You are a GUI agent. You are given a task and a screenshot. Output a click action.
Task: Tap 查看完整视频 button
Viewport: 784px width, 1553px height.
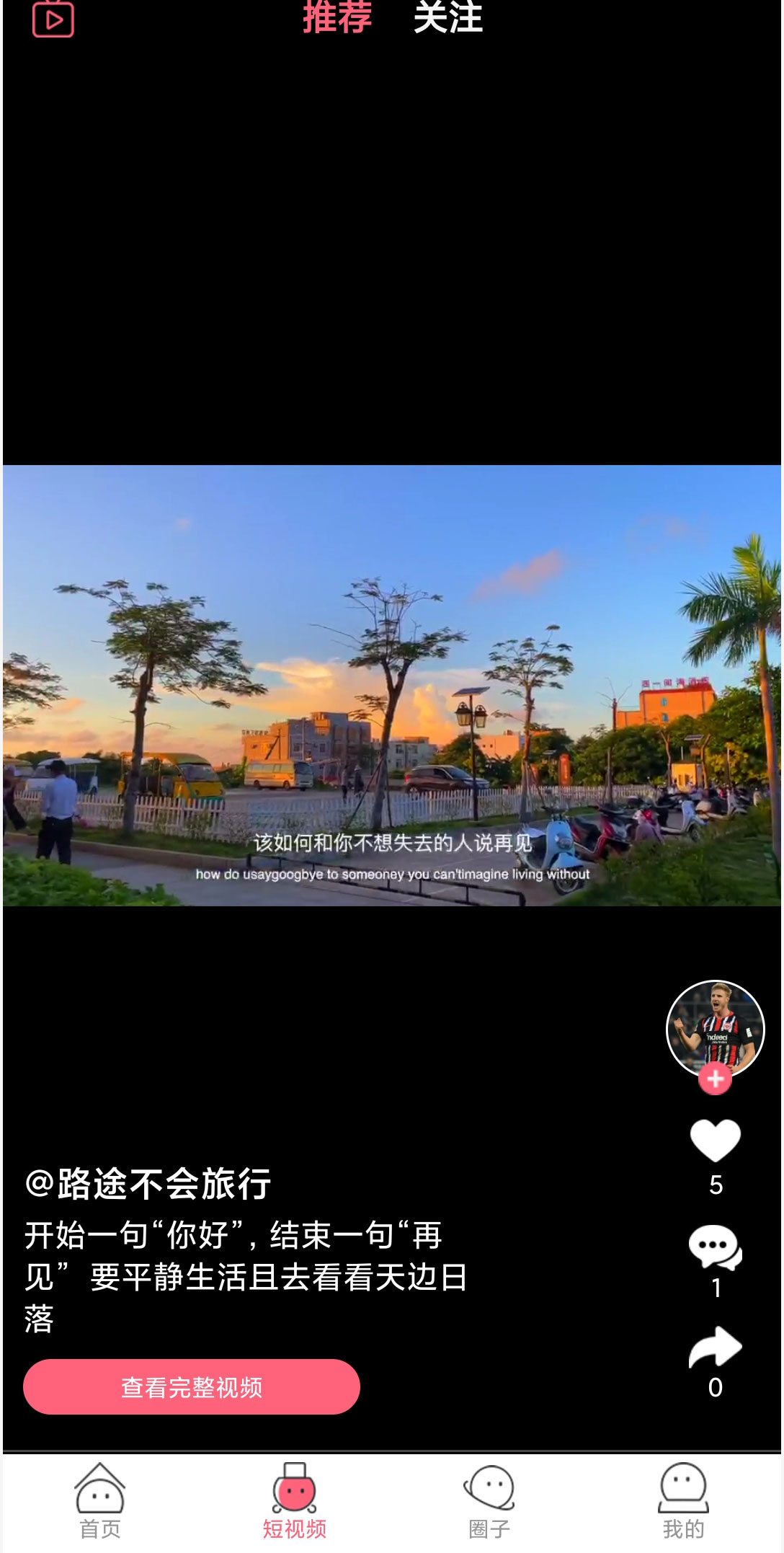point(191,1386)
